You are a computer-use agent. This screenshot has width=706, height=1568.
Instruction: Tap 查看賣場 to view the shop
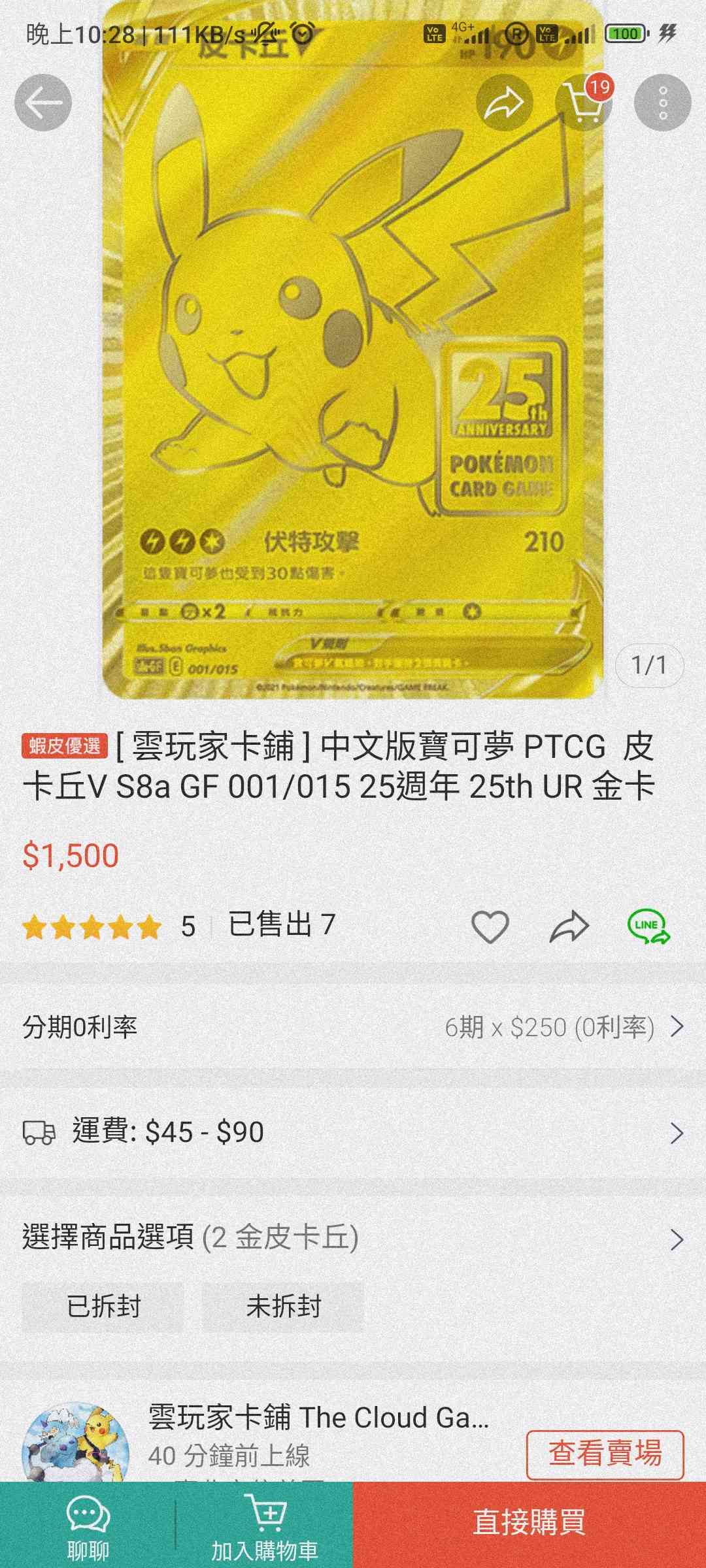(x=605, y=1454)
